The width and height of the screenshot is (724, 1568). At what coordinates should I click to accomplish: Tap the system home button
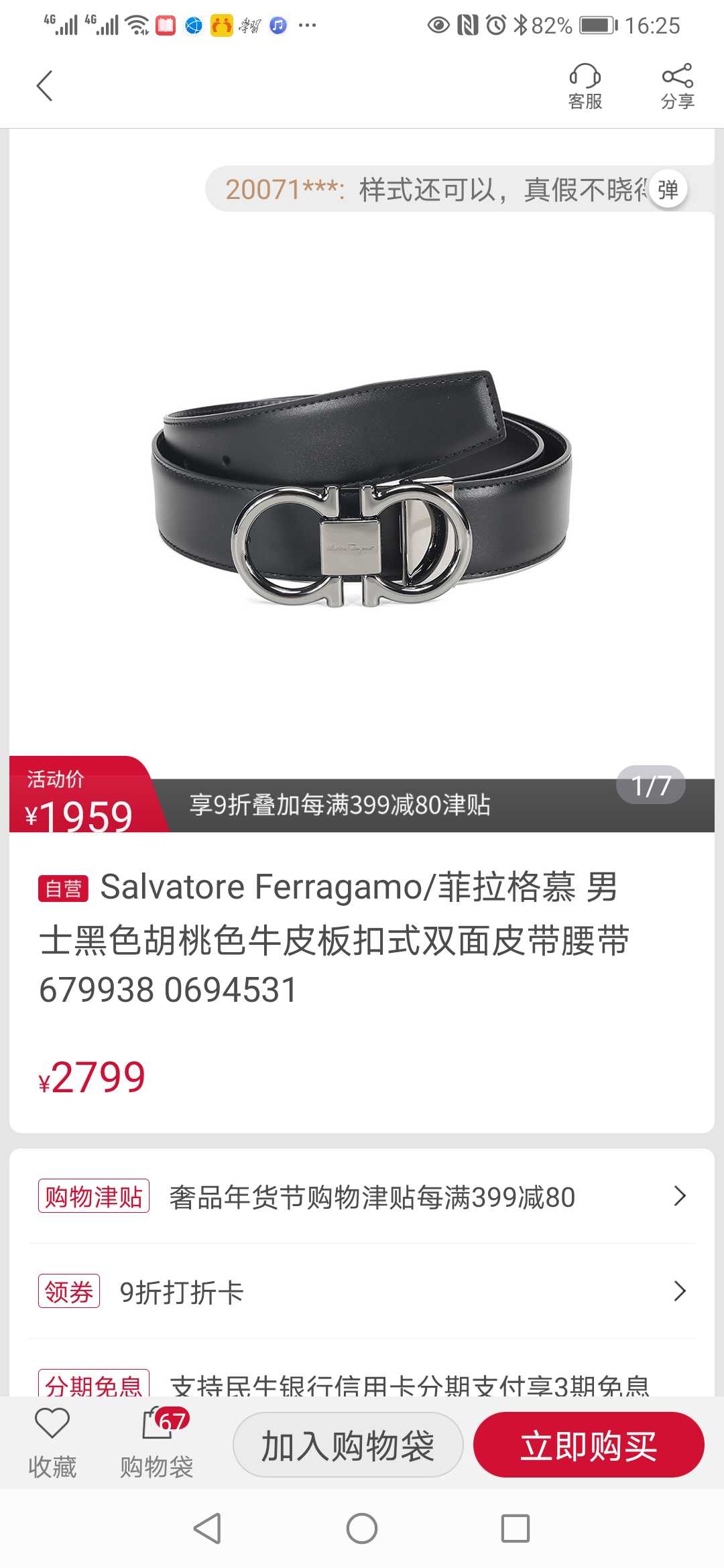362,1528
